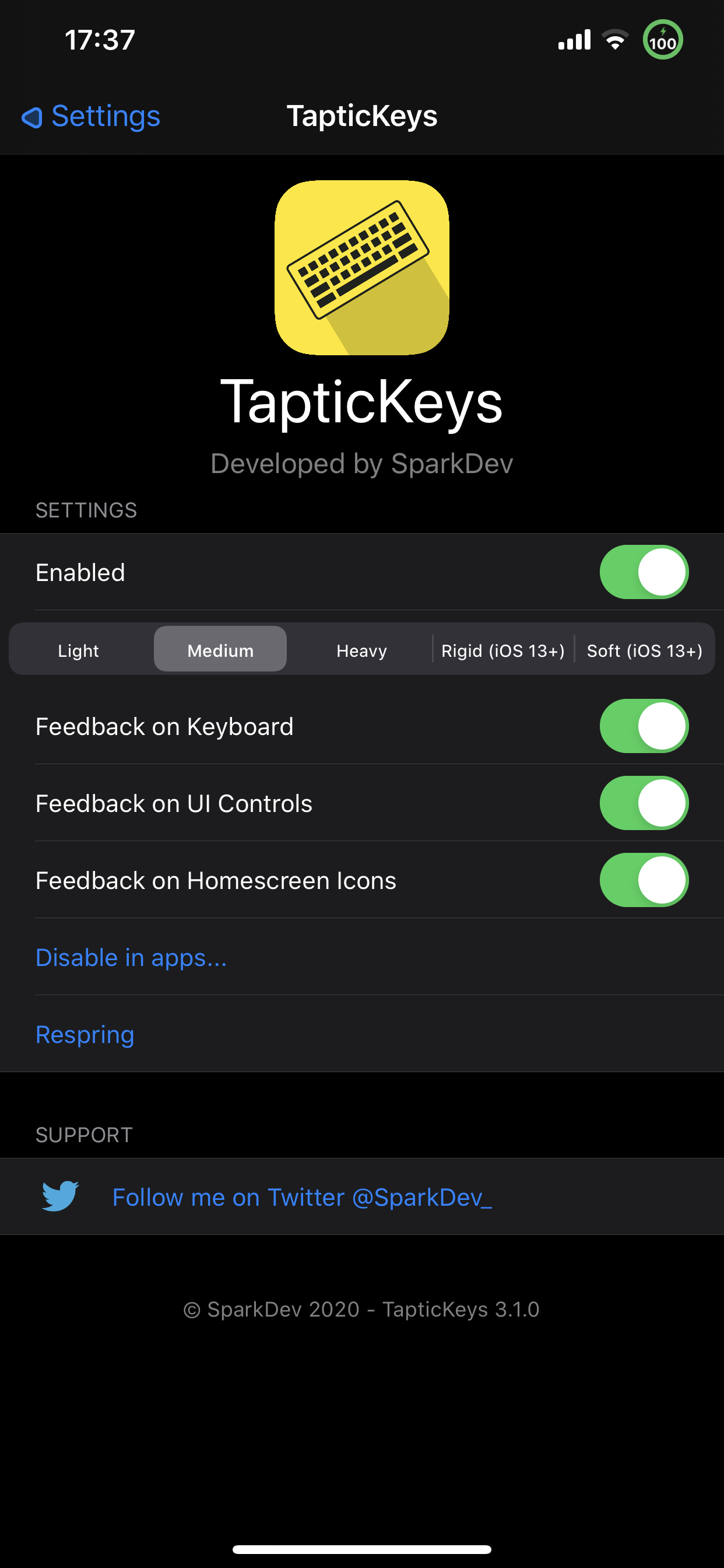Open Disable in apps list

pyautogui.click(x=131, y=957)
